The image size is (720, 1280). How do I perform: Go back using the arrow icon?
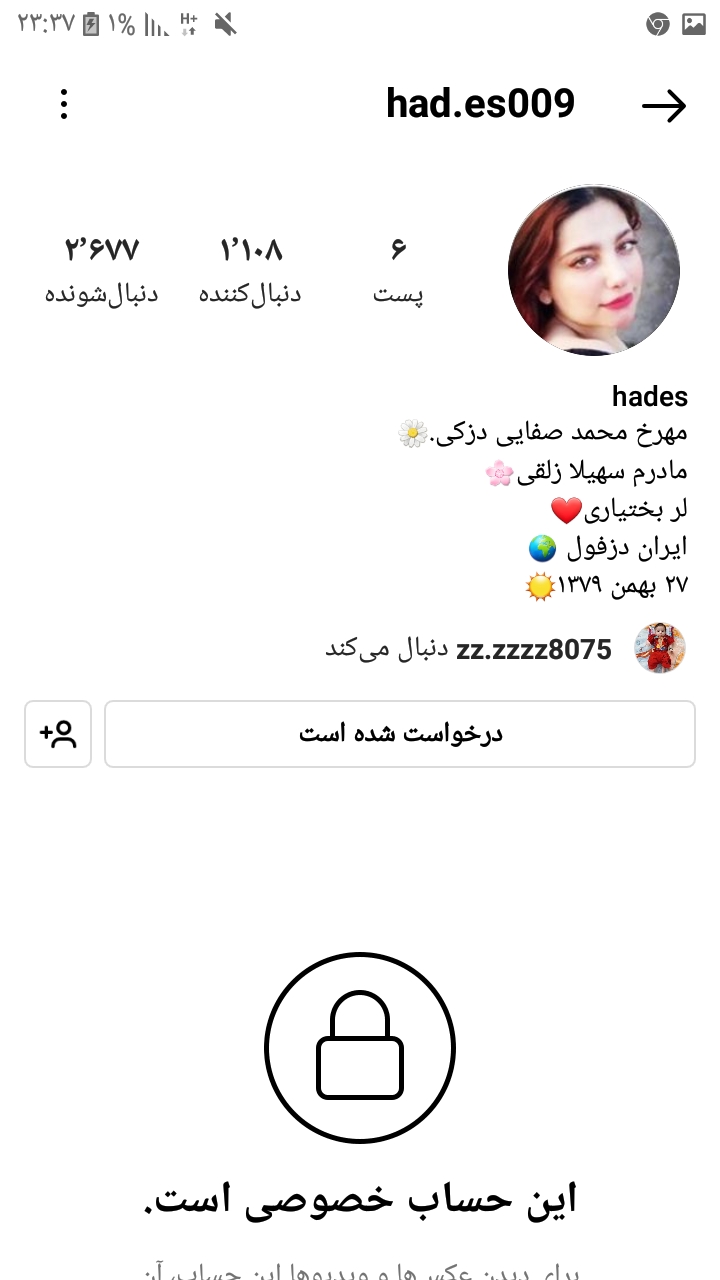(x=664, y=106)
